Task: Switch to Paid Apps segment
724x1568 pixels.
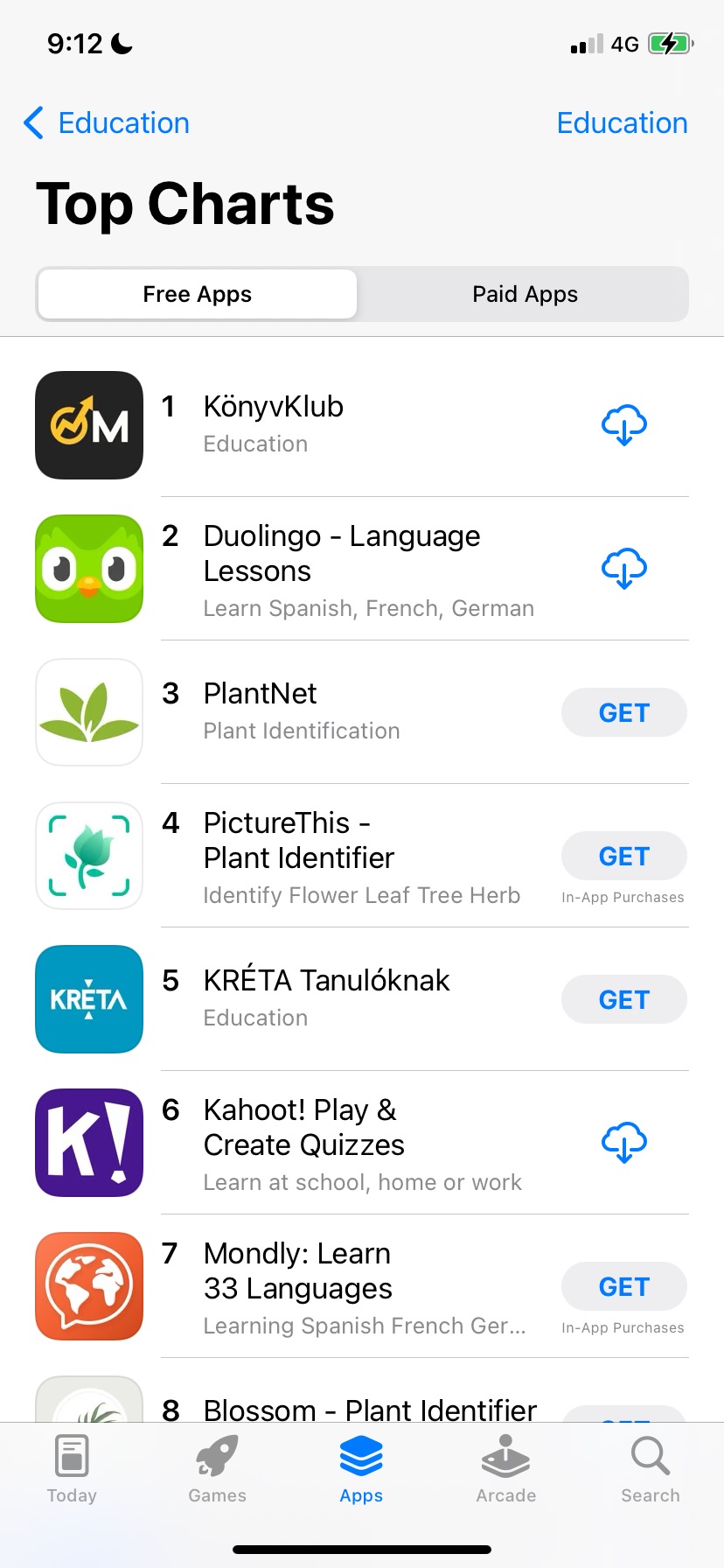Action: [525, 294]
